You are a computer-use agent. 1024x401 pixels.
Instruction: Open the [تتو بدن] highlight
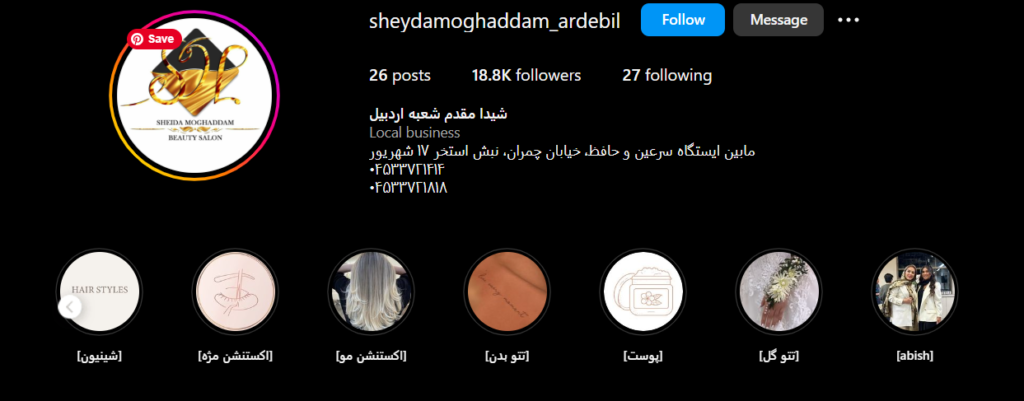(x=507, y=291)
